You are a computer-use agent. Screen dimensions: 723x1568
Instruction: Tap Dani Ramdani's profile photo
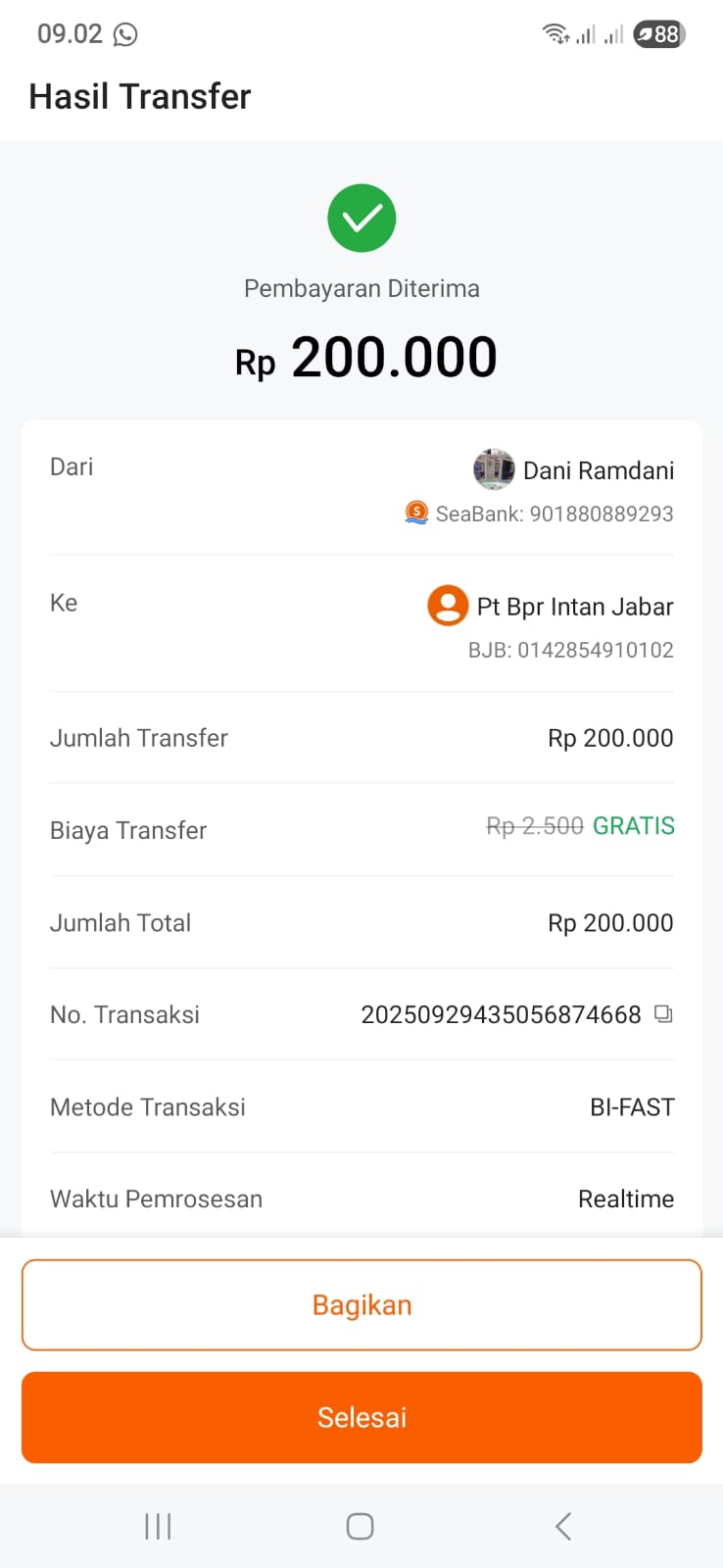click(x=494, y=469)
